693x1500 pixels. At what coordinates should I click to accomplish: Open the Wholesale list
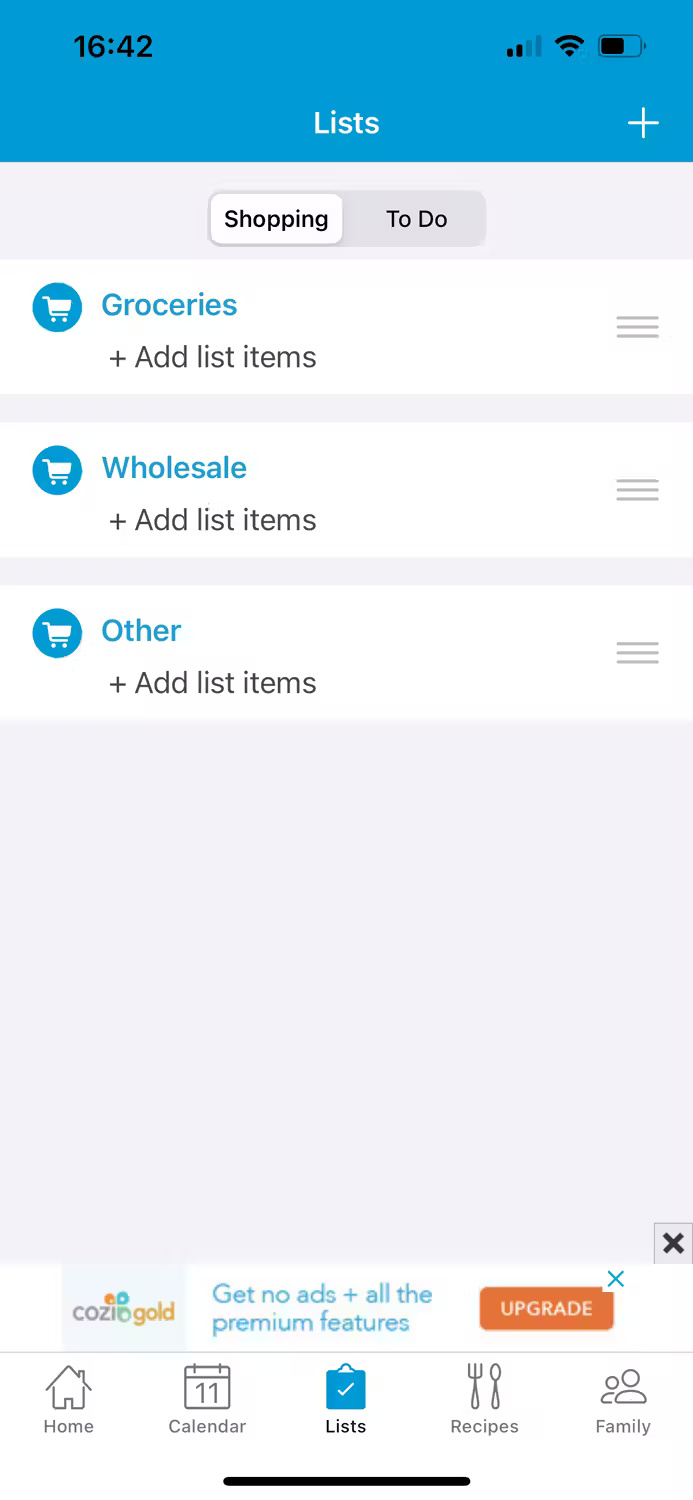(174, 468)
